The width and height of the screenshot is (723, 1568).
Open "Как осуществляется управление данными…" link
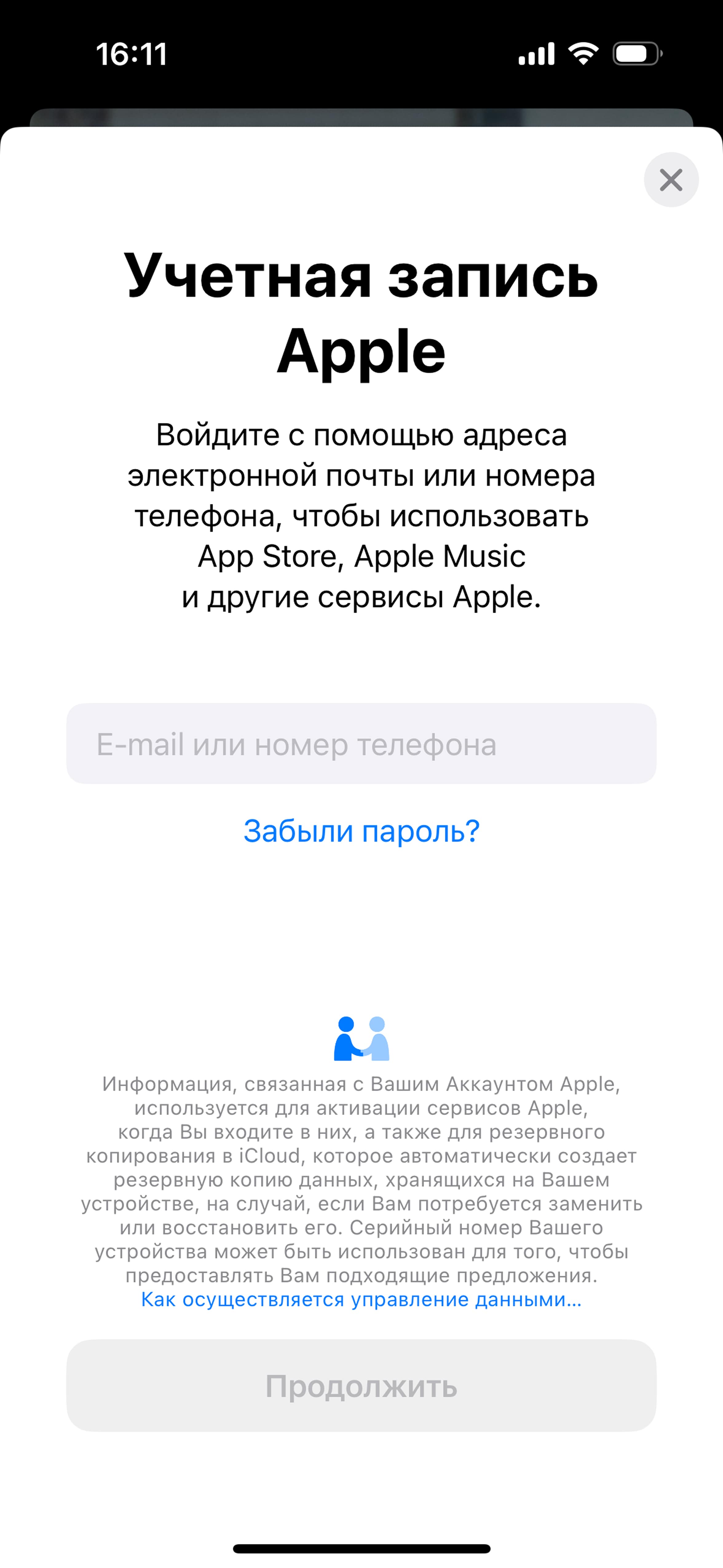361,1299
